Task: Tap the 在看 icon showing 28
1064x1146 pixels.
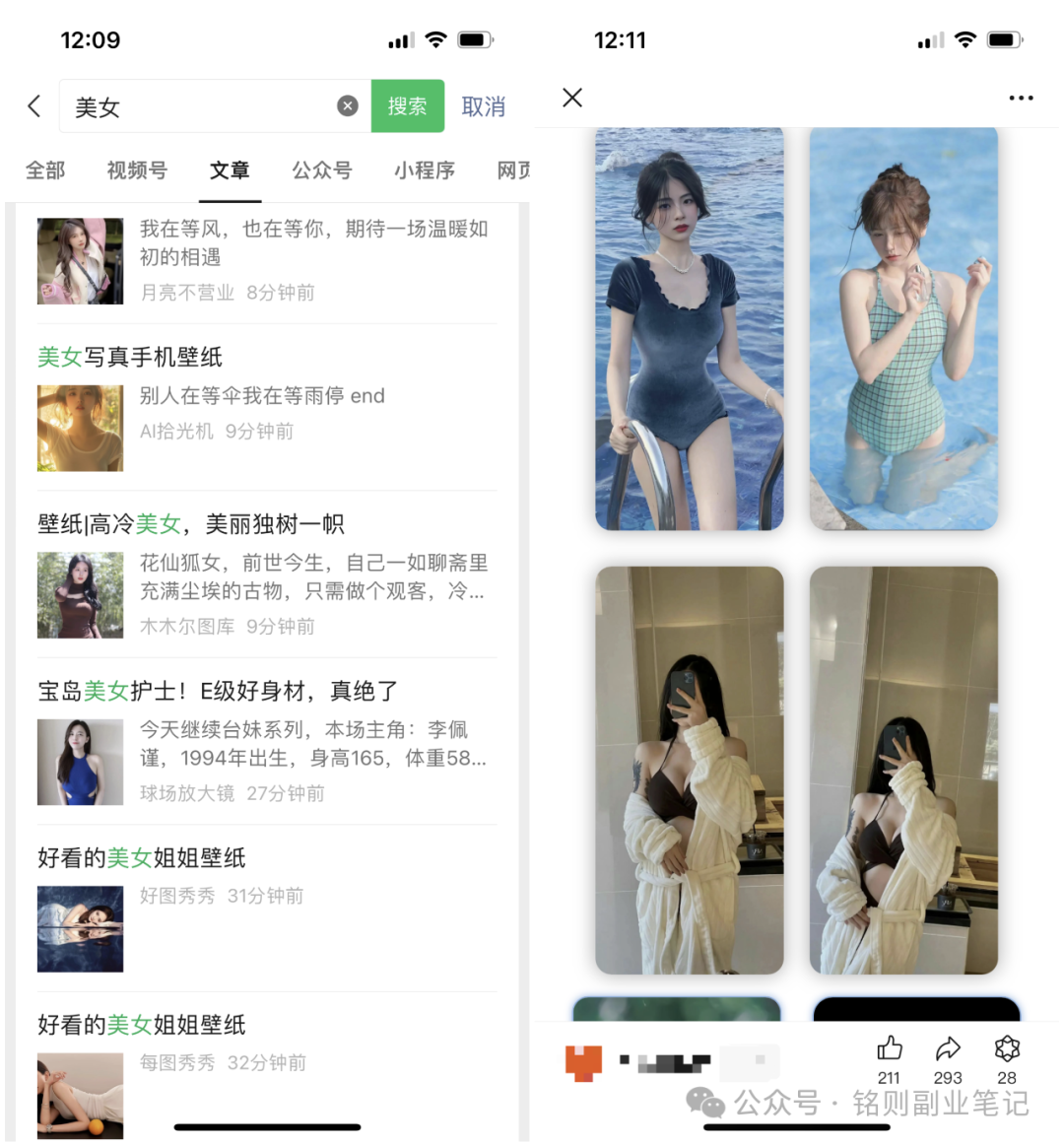Action: pyautogui.click(x=1007, y=1048)
